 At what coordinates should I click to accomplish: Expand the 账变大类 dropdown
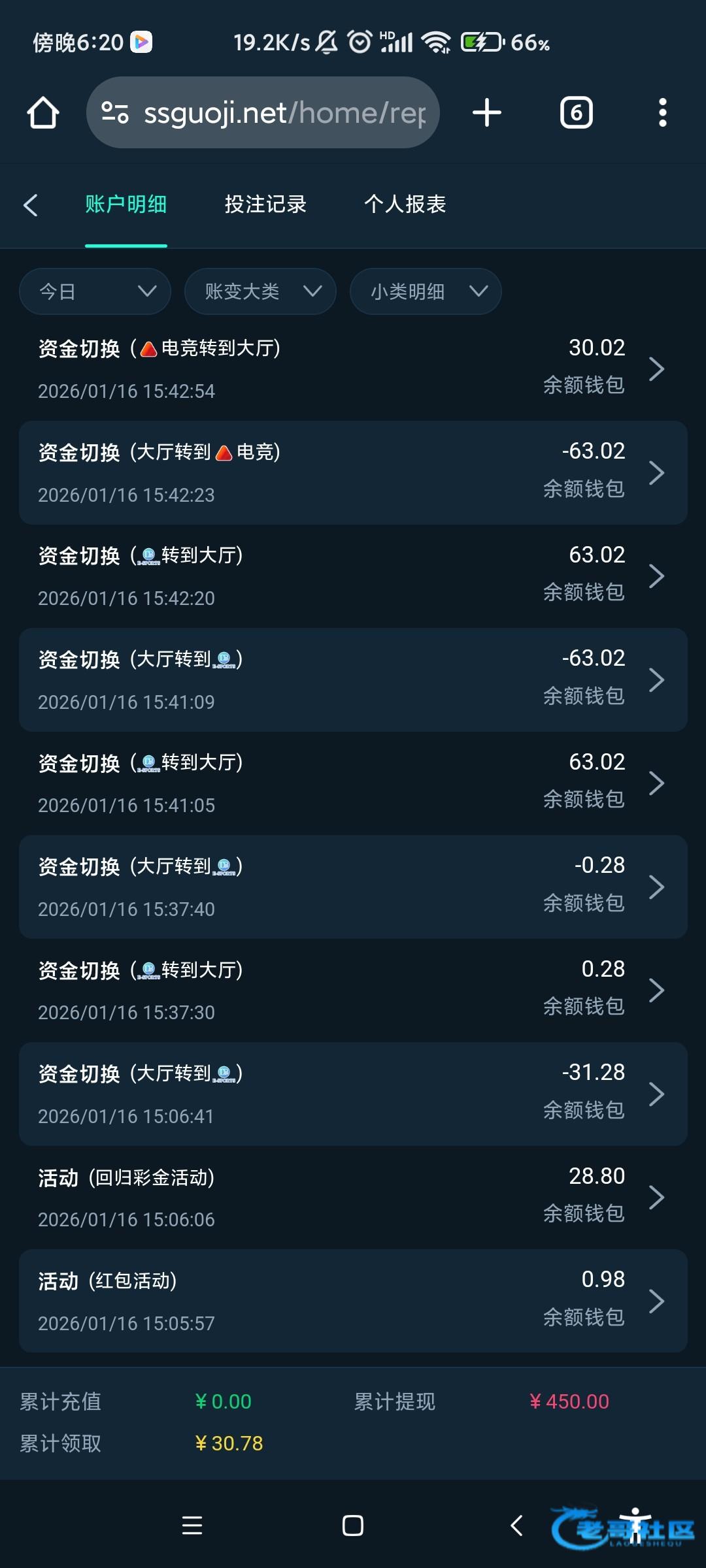(x=260, y=291)
